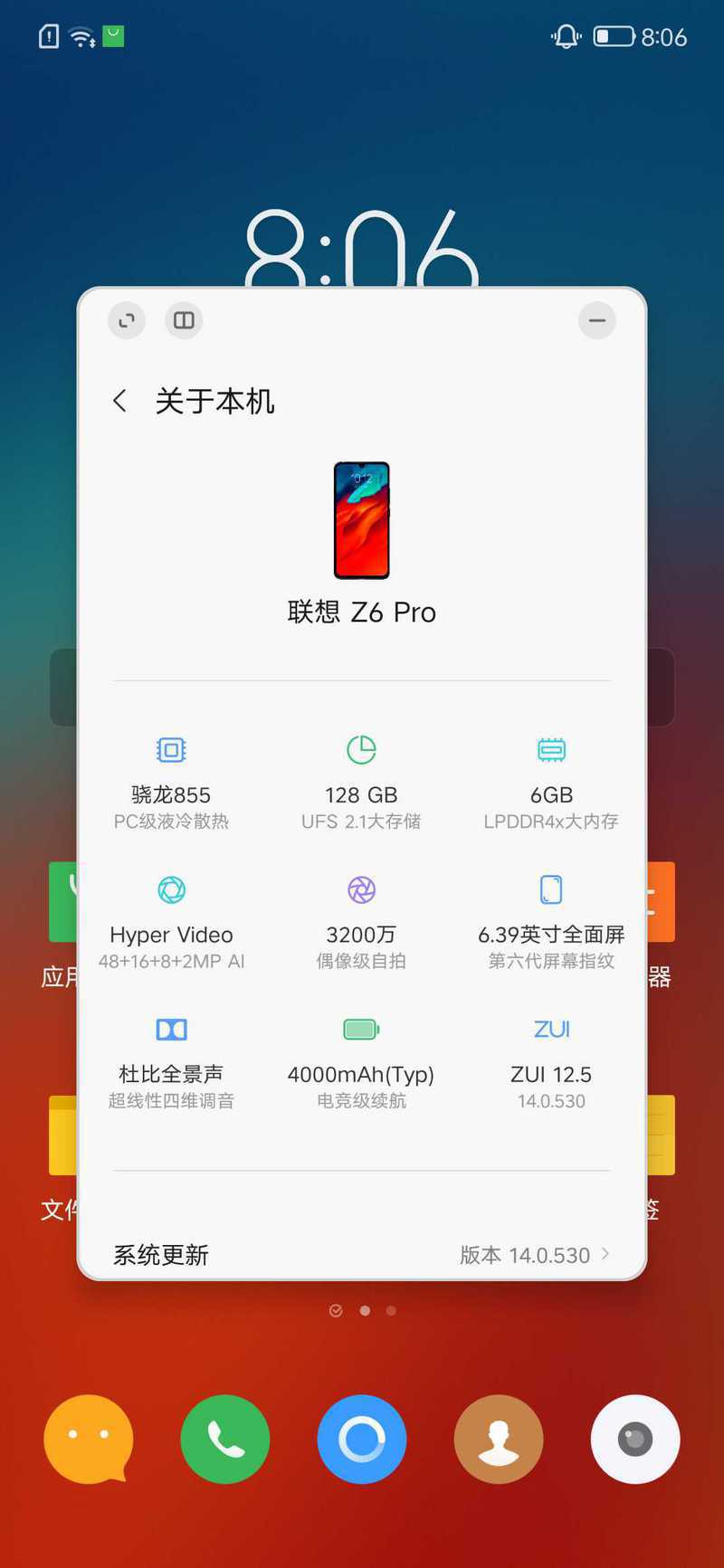Viewport: 724px width, 1568px height.
Task: Switch the floating window to split-screen mode
Action: tap(184, 320)
